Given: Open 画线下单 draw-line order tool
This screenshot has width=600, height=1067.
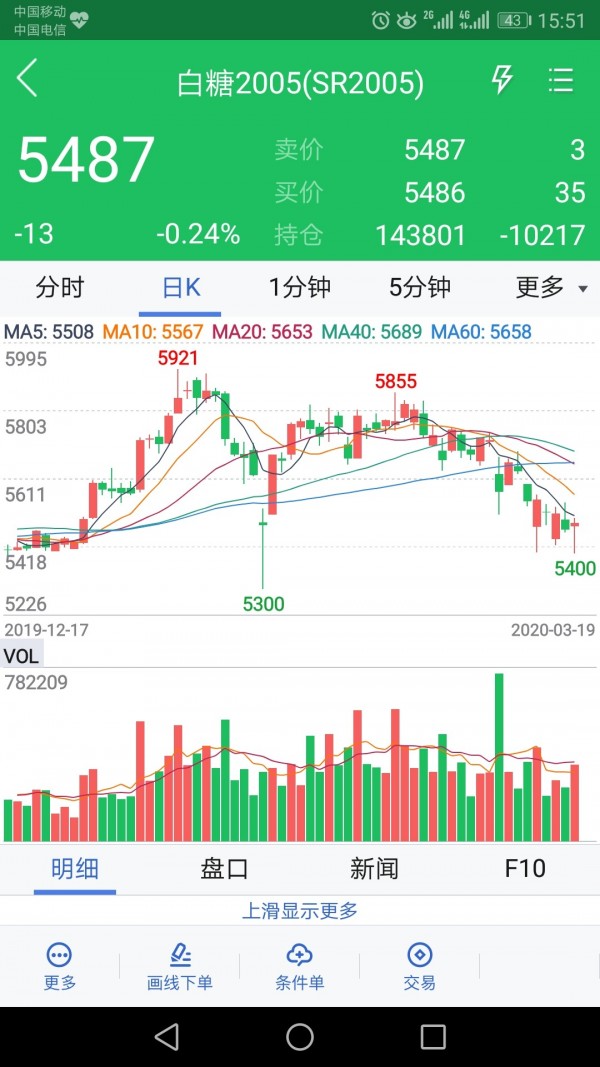Looking at the screenshot, I should 180,966.
